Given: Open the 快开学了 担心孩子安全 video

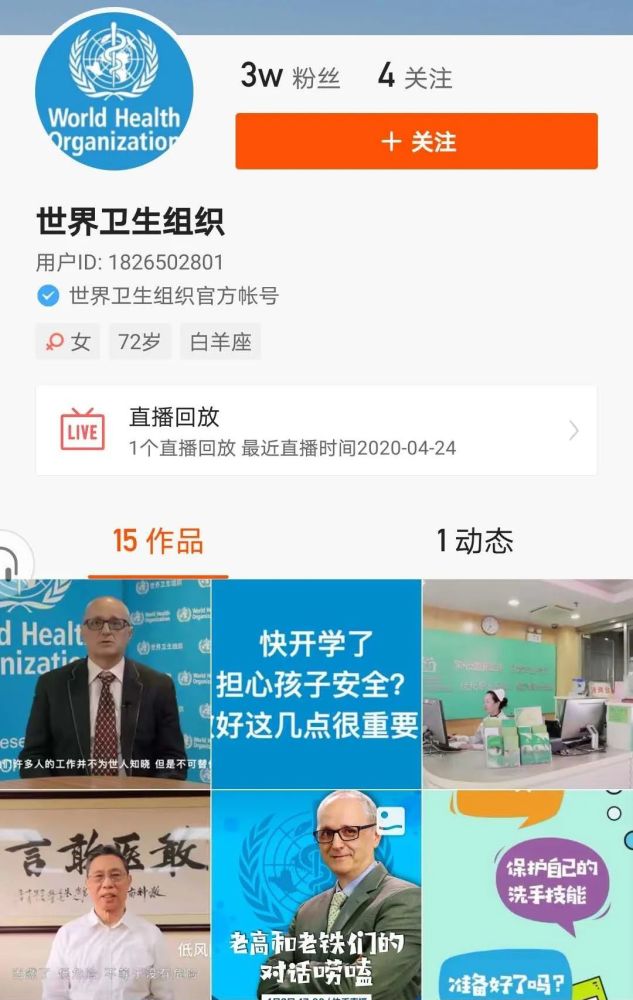Looking at the screenshot, I should [x=316, y=684].
